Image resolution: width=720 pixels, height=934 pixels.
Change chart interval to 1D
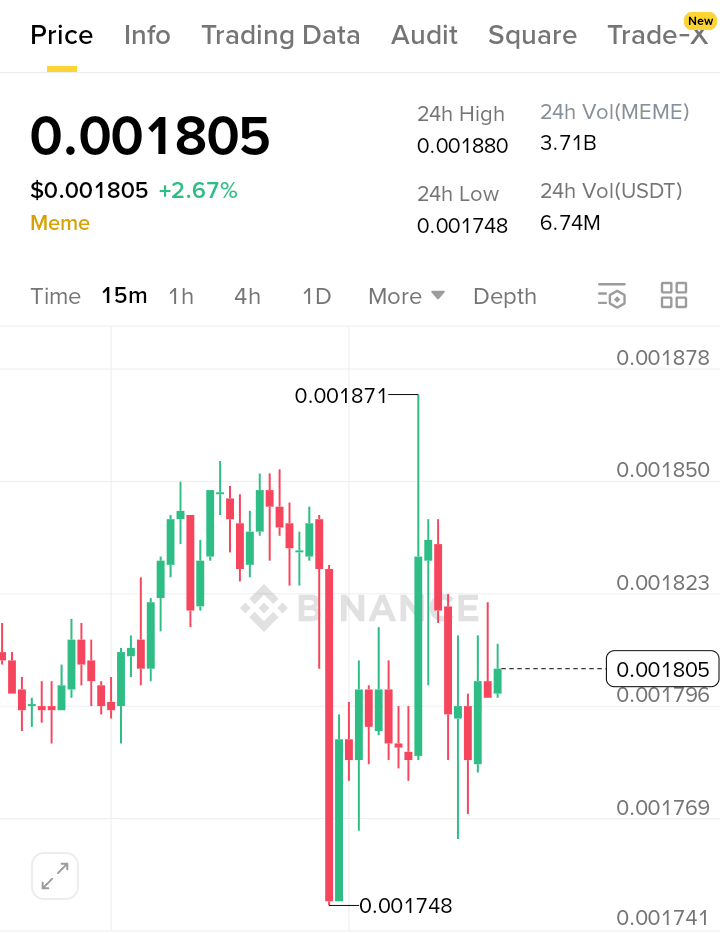point(317,296)
